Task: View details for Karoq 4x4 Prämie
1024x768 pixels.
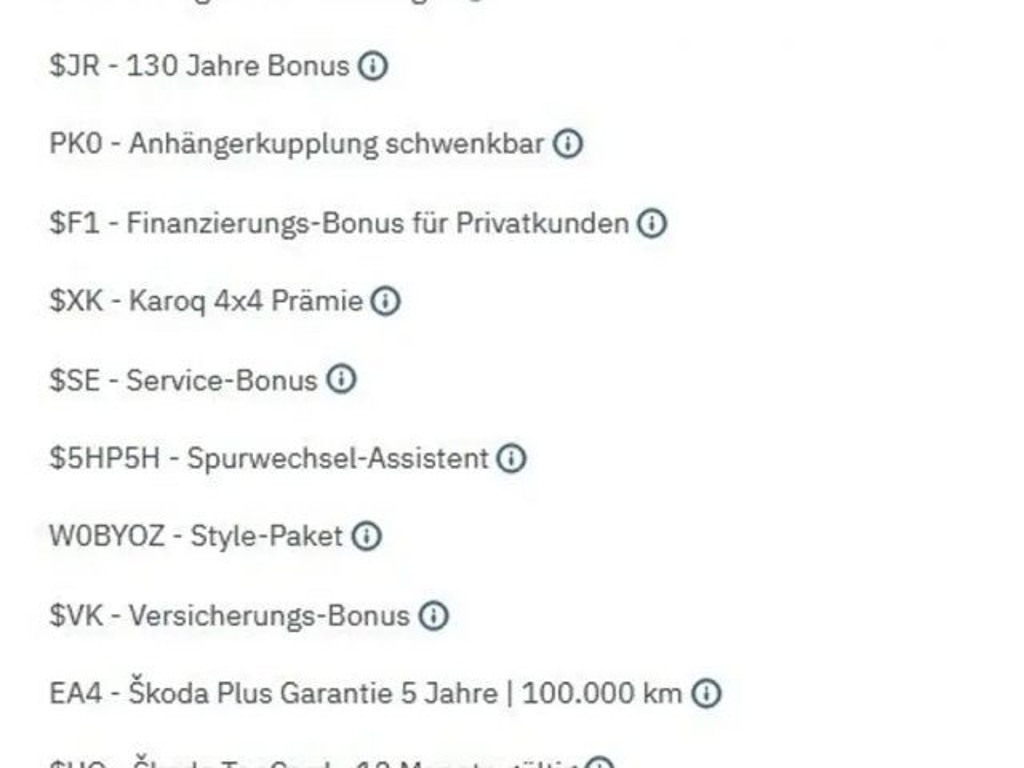Action: tap(385, 301)
